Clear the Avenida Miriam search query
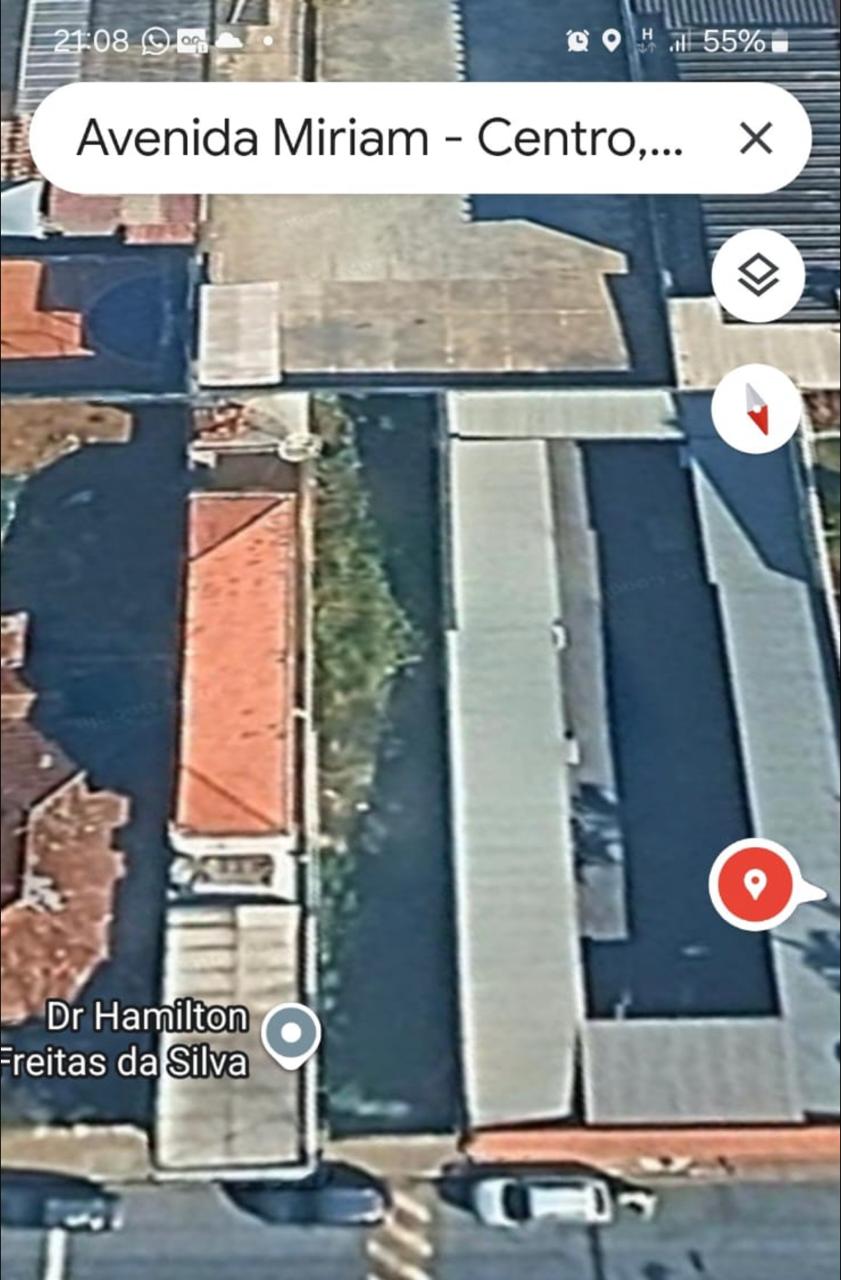 click(756, 138)
